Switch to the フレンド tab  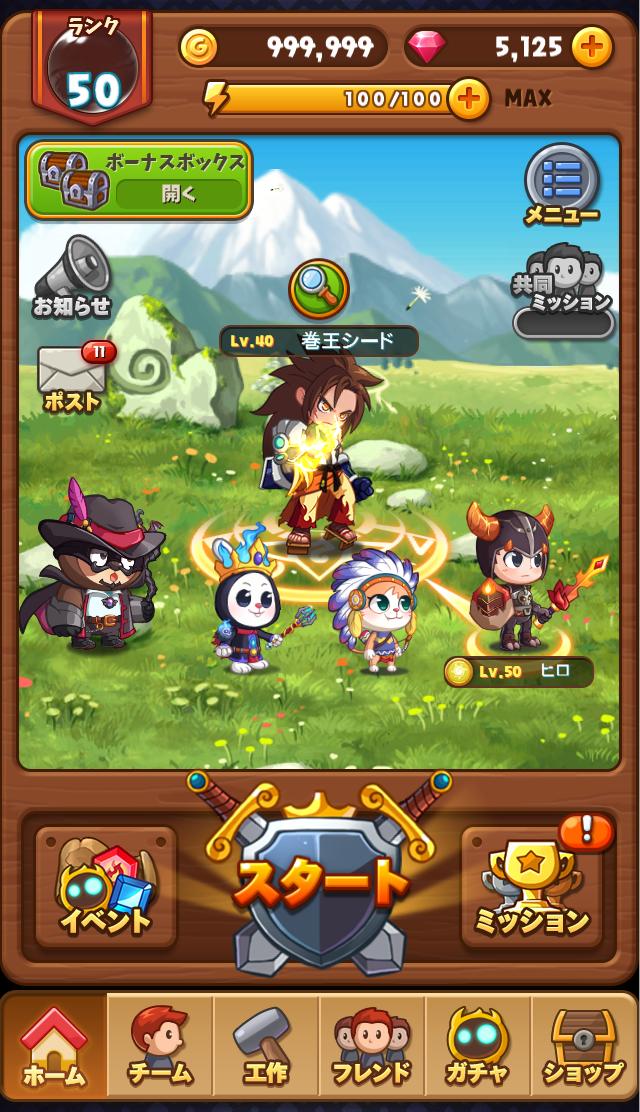[x=372, y=1047]
